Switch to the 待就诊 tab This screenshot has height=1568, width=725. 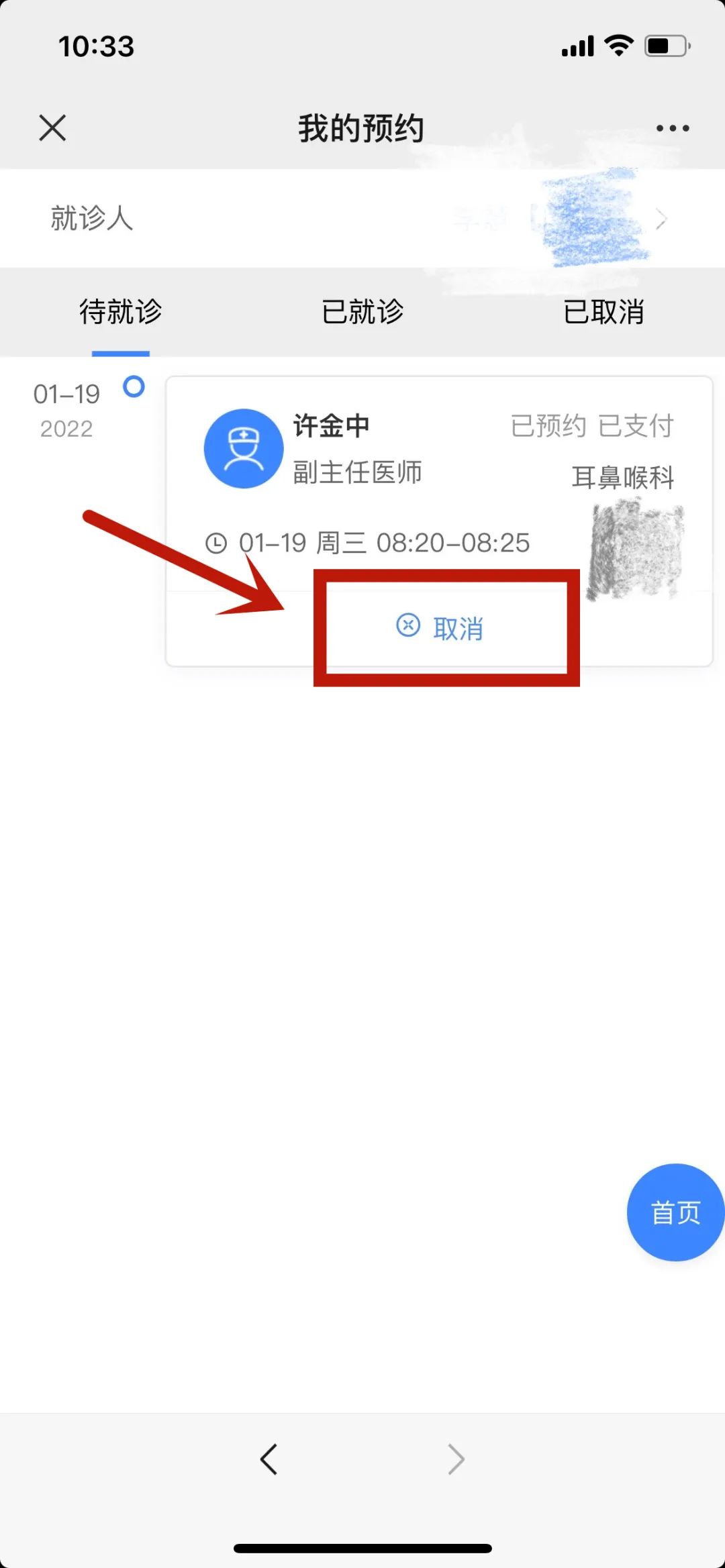121,312
